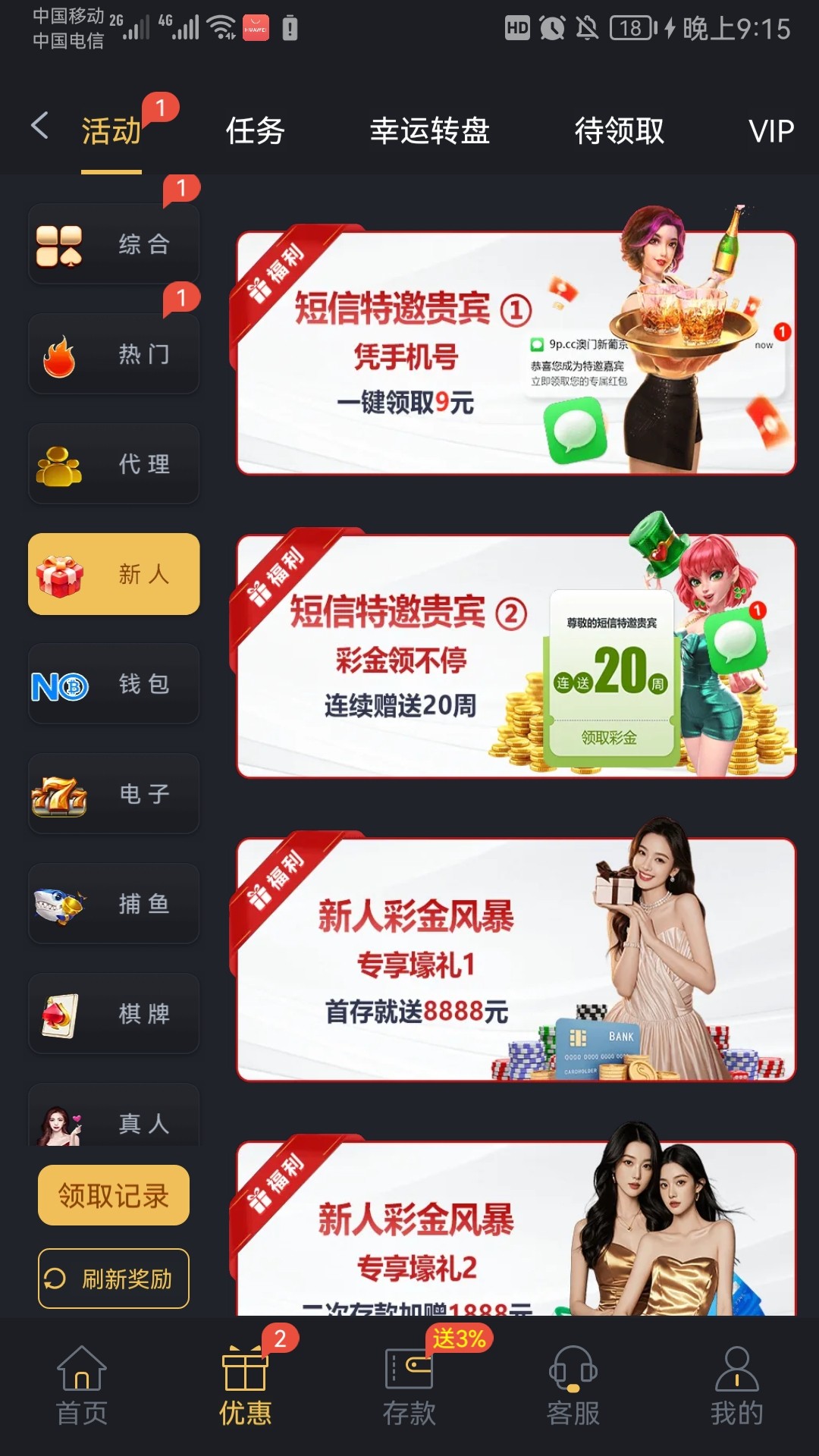Go to 首页 in bottom navigation

82,1385
